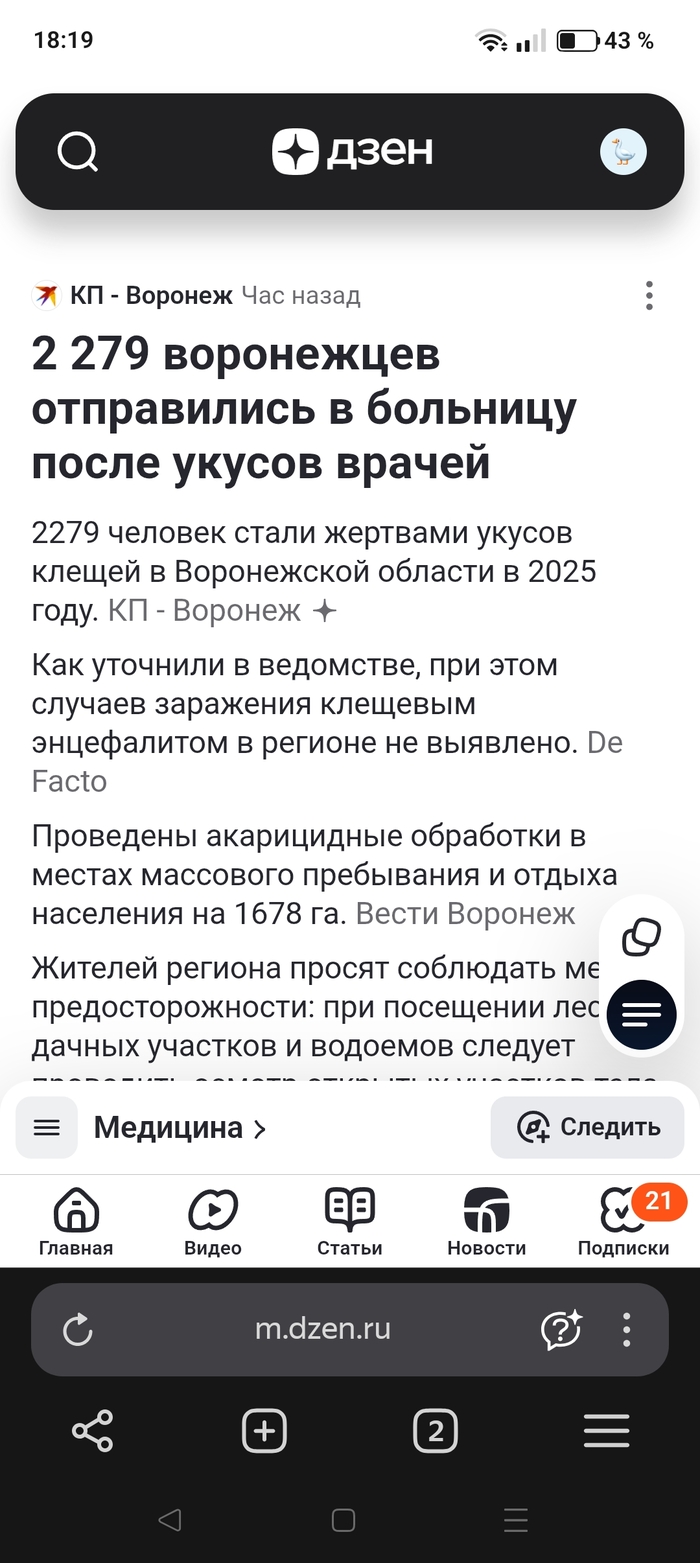Open Dzen search magnifier

pos(77,153)
